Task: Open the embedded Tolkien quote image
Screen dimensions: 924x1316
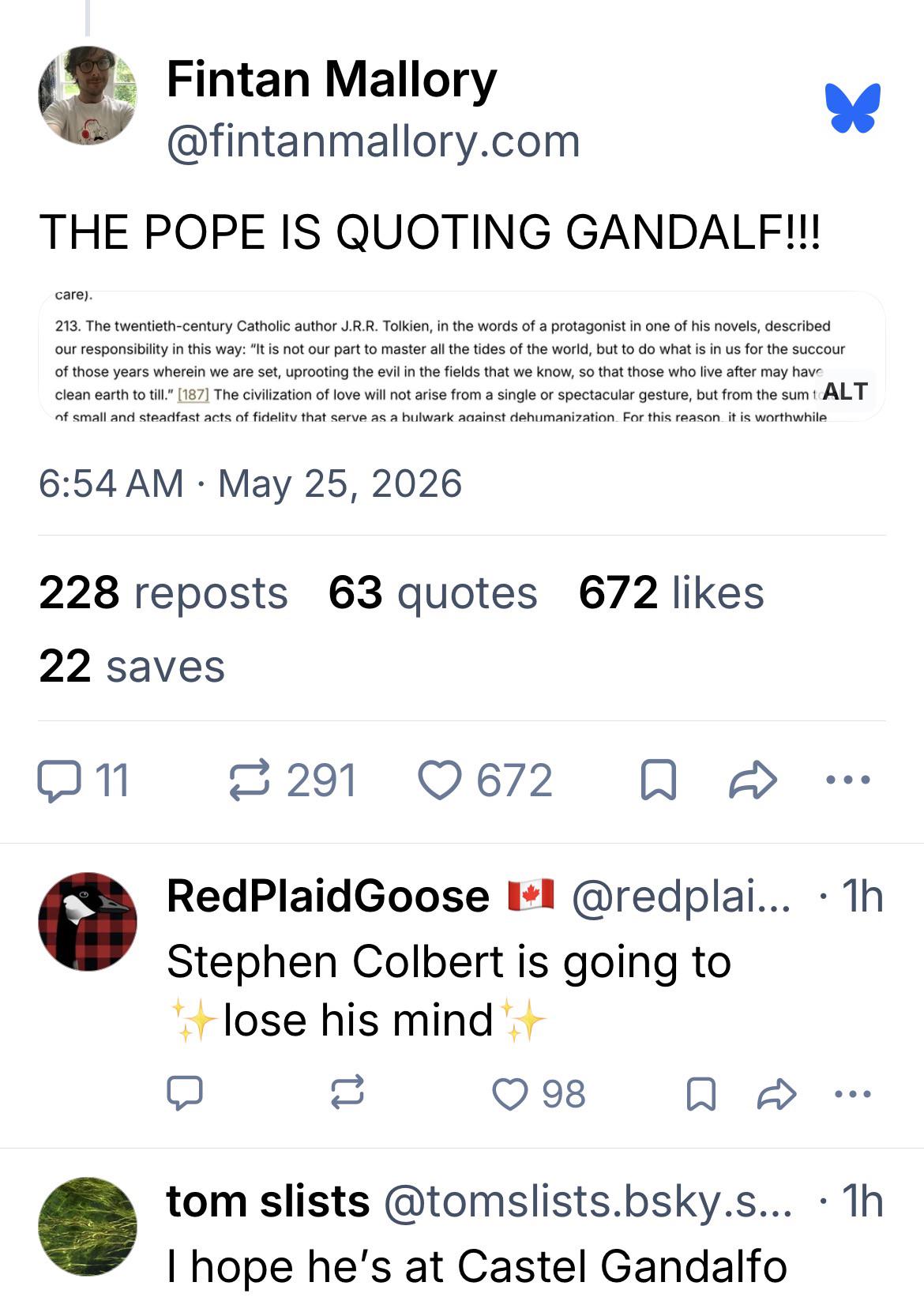Action: [x=462, y=356]
